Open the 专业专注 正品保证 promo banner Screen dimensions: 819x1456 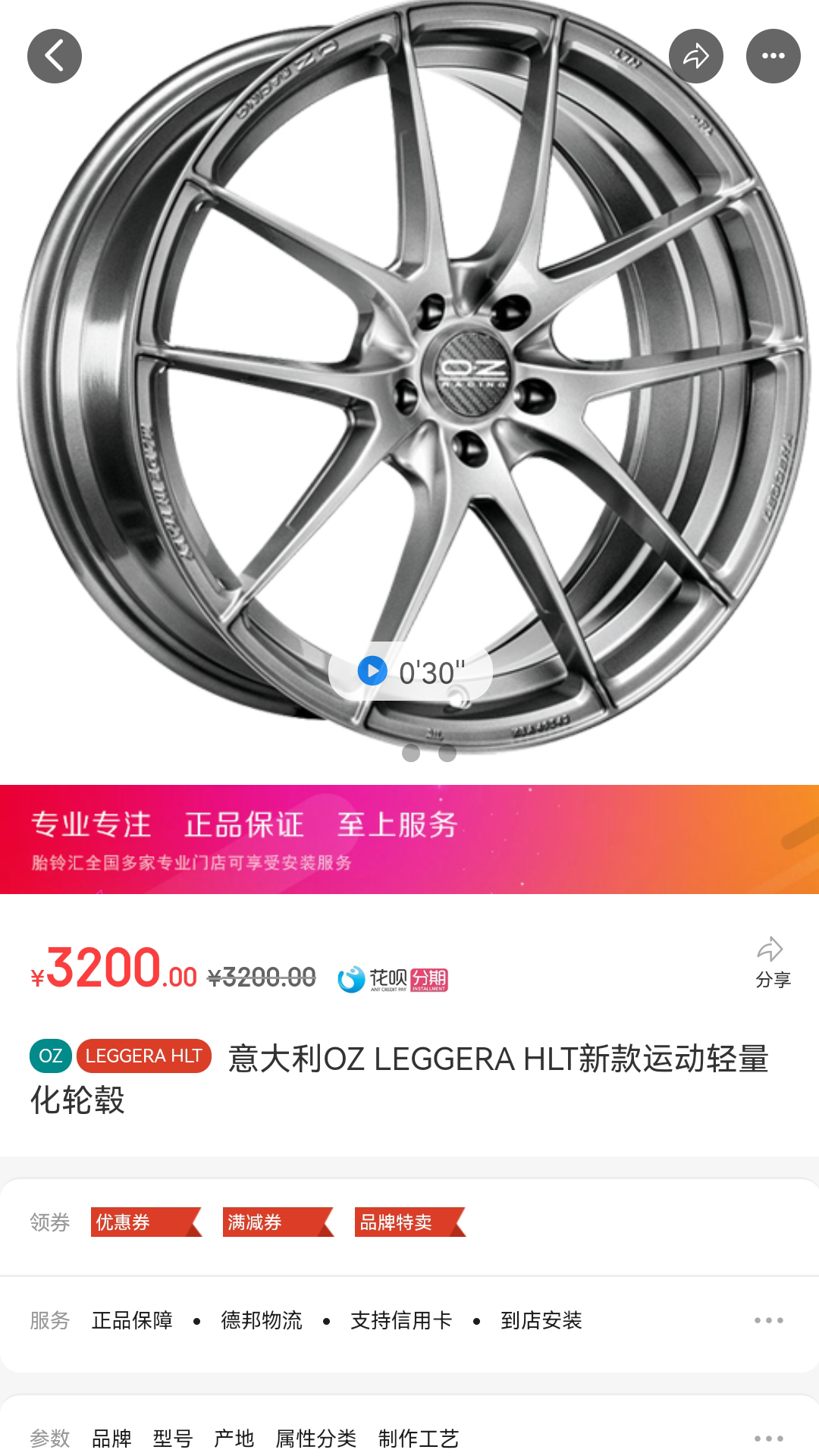pos(409,839)
